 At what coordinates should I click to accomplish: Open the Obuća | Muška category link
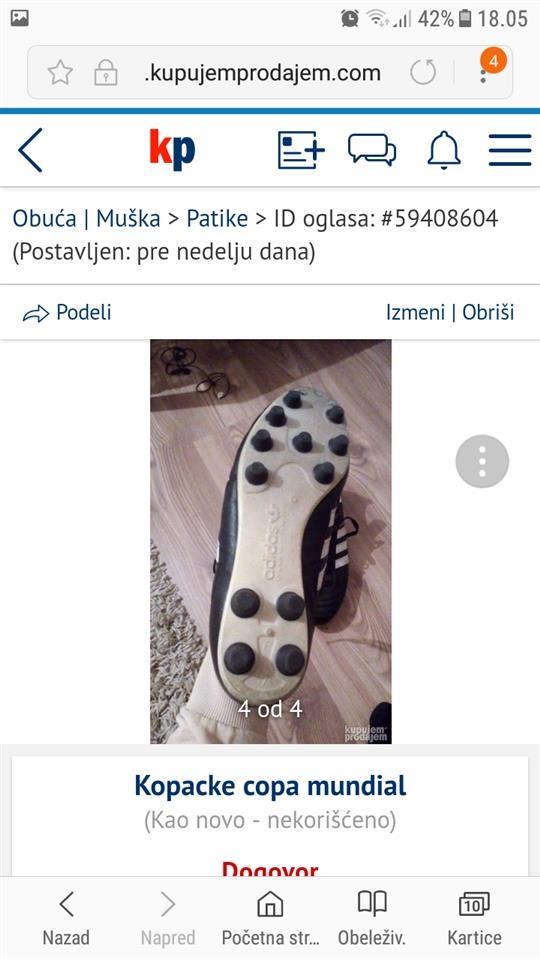(x=86, y=219)
